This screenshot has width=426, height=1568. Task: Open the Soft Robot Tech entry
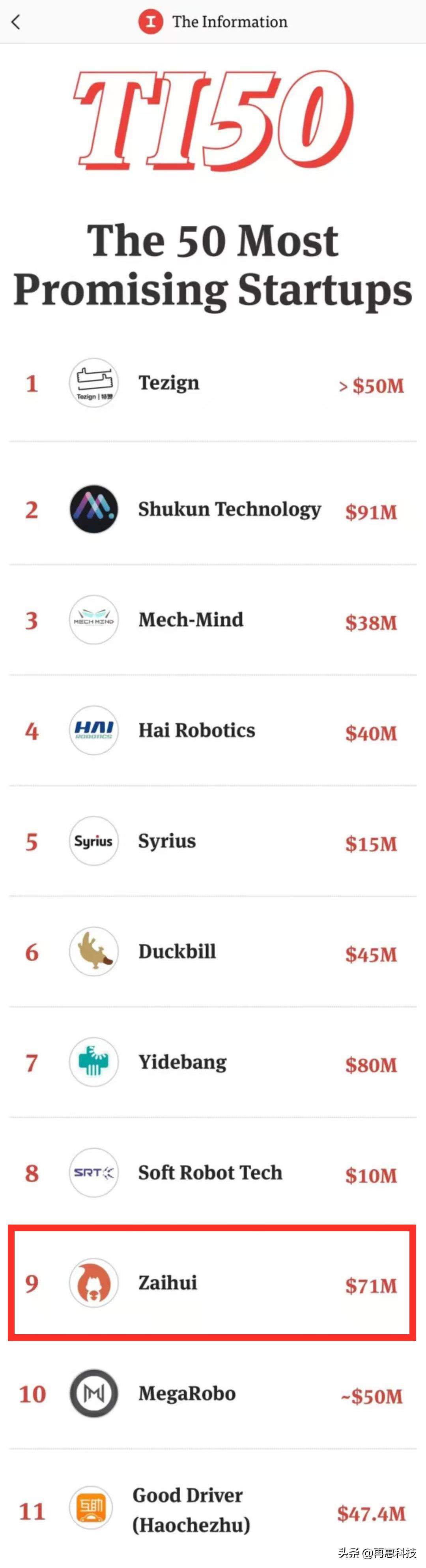(210, 1172)
